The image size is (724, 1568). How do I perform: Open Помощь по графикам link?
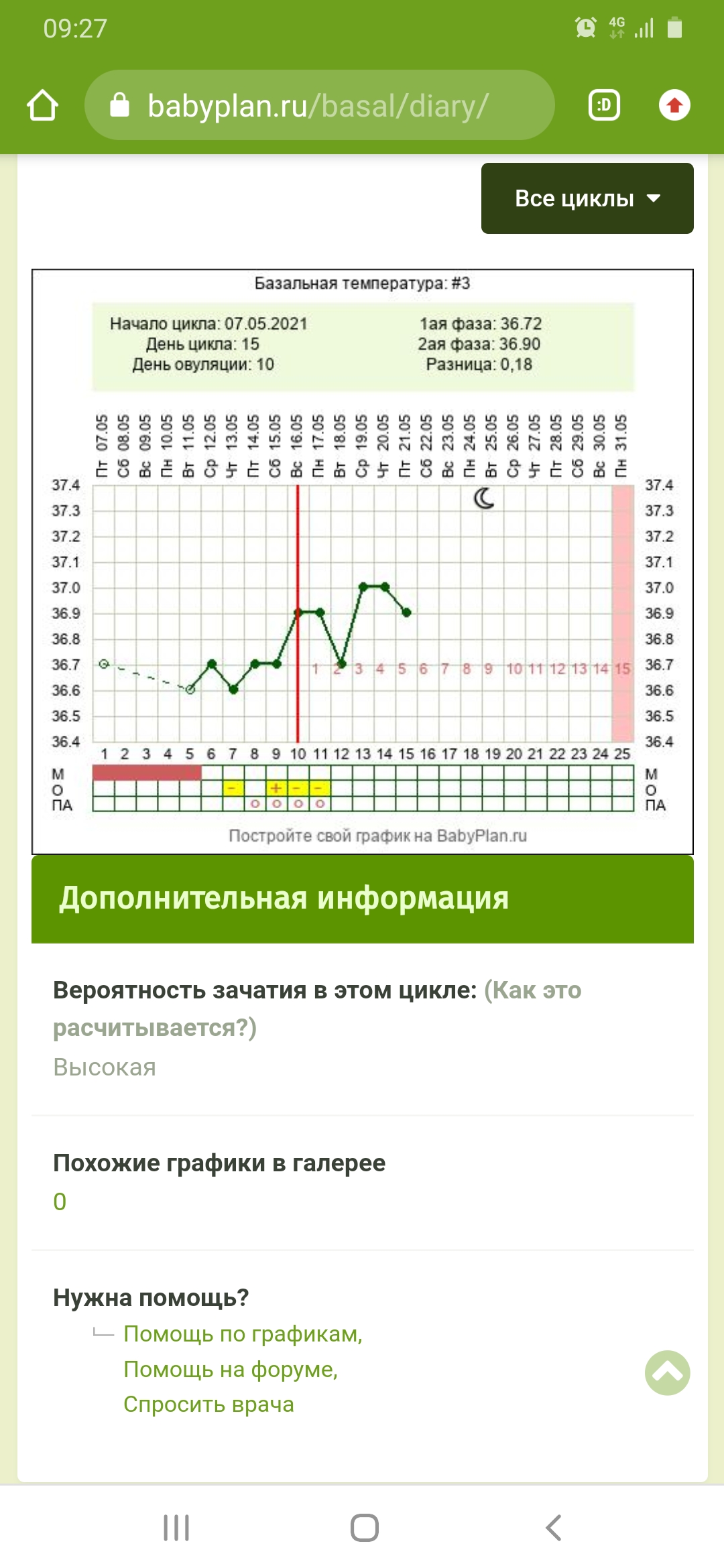point(243,1333)
